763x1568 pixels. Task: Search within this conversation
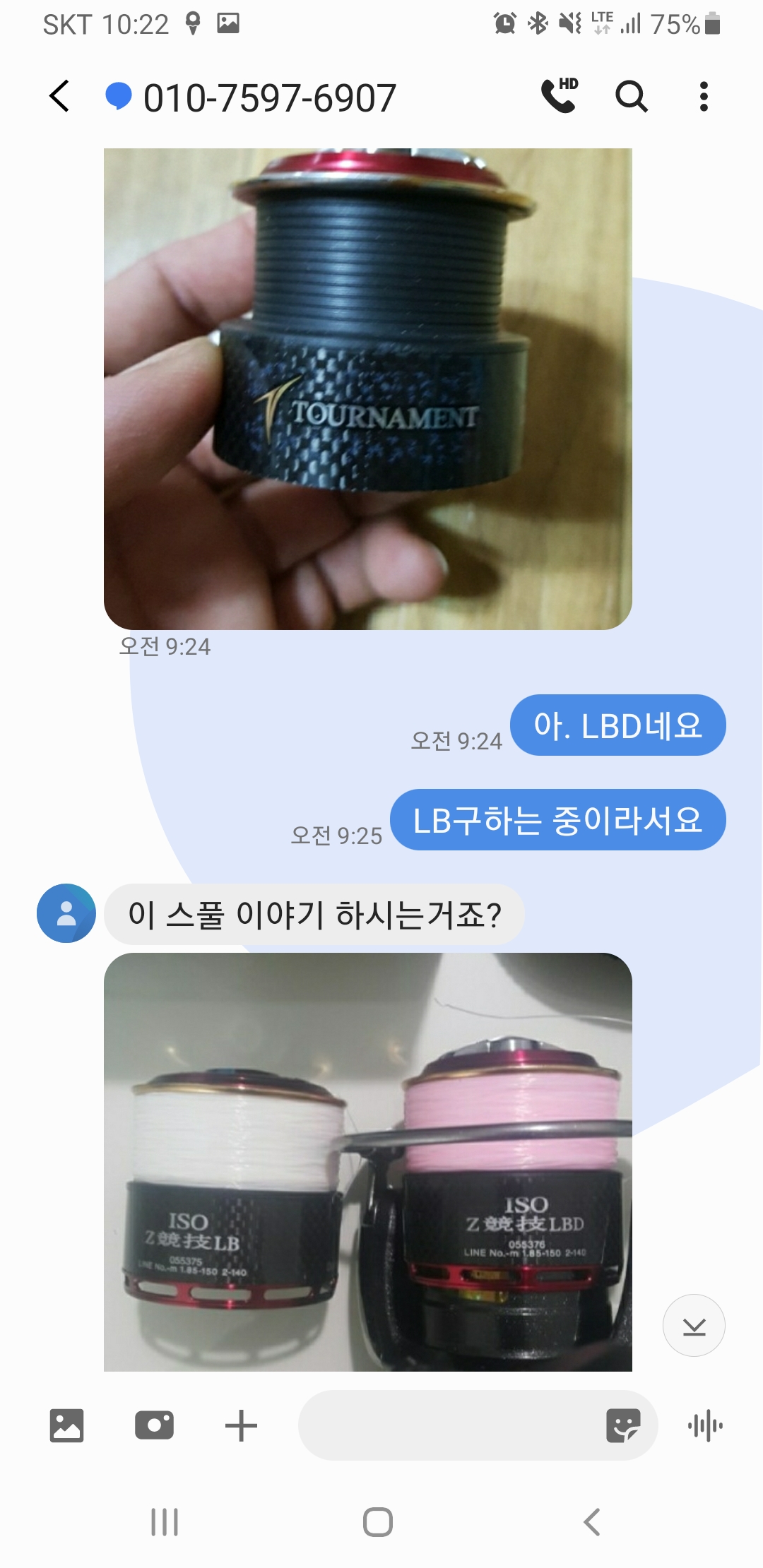[631, 97]
